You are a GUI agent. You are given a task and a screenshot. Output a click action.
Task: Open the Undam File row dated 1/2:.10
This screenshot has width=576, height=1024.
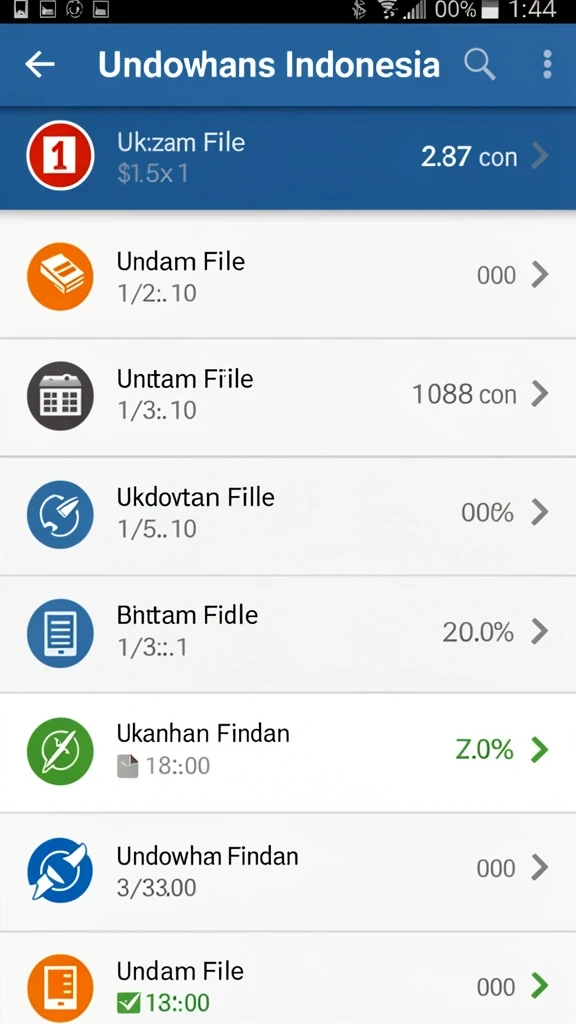(x=288, y=275)
